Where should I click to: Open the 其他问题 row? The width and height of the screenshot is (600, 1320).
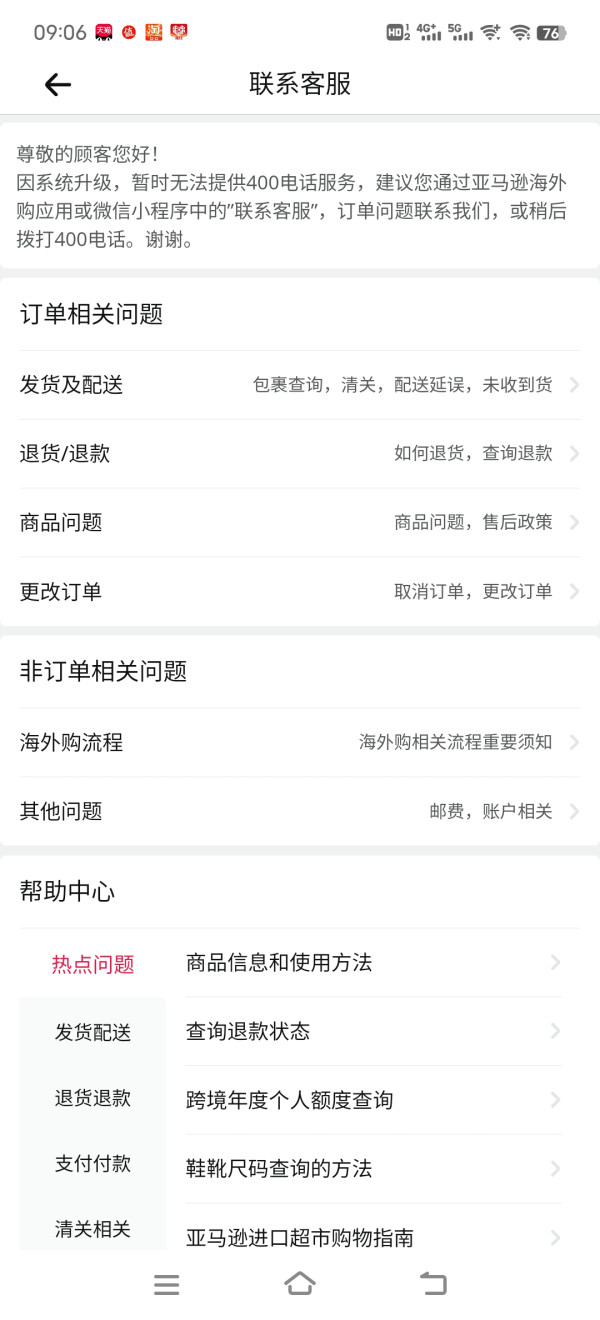[300, 812]
